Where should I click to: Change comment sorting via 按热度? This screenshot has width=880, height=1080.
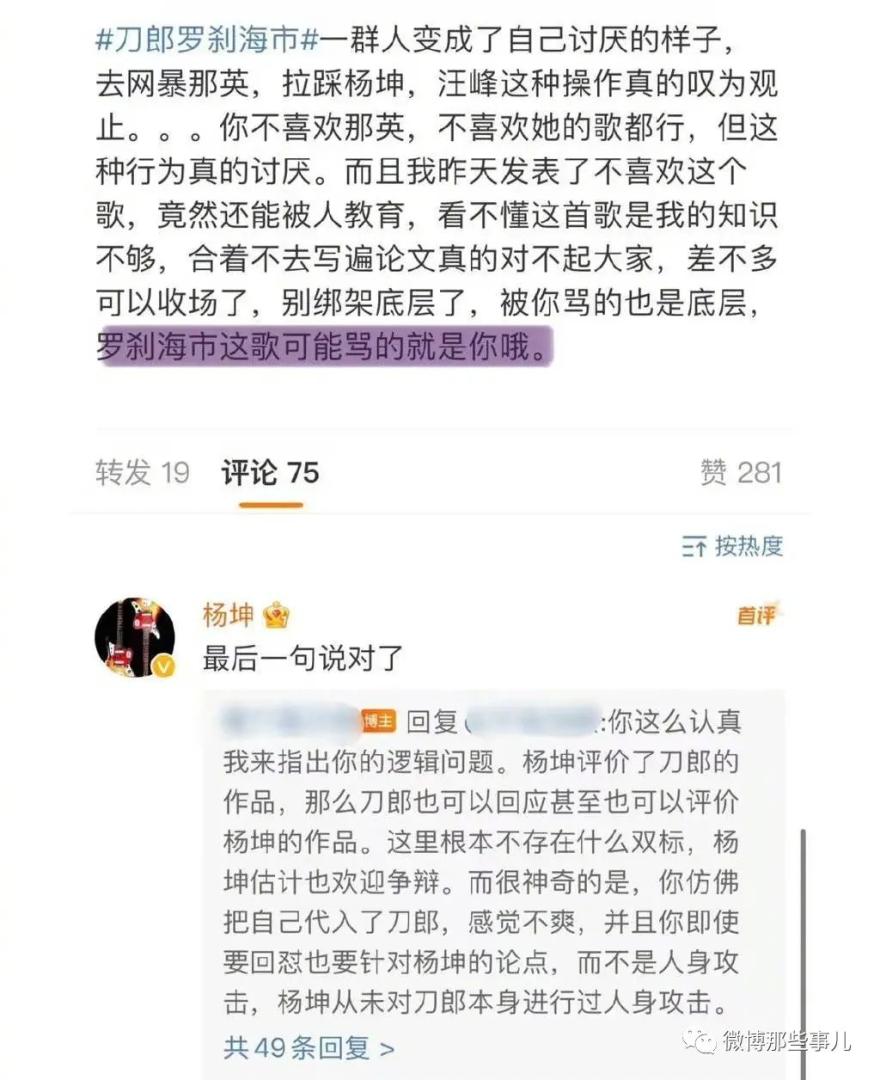[x=733, y=546]
